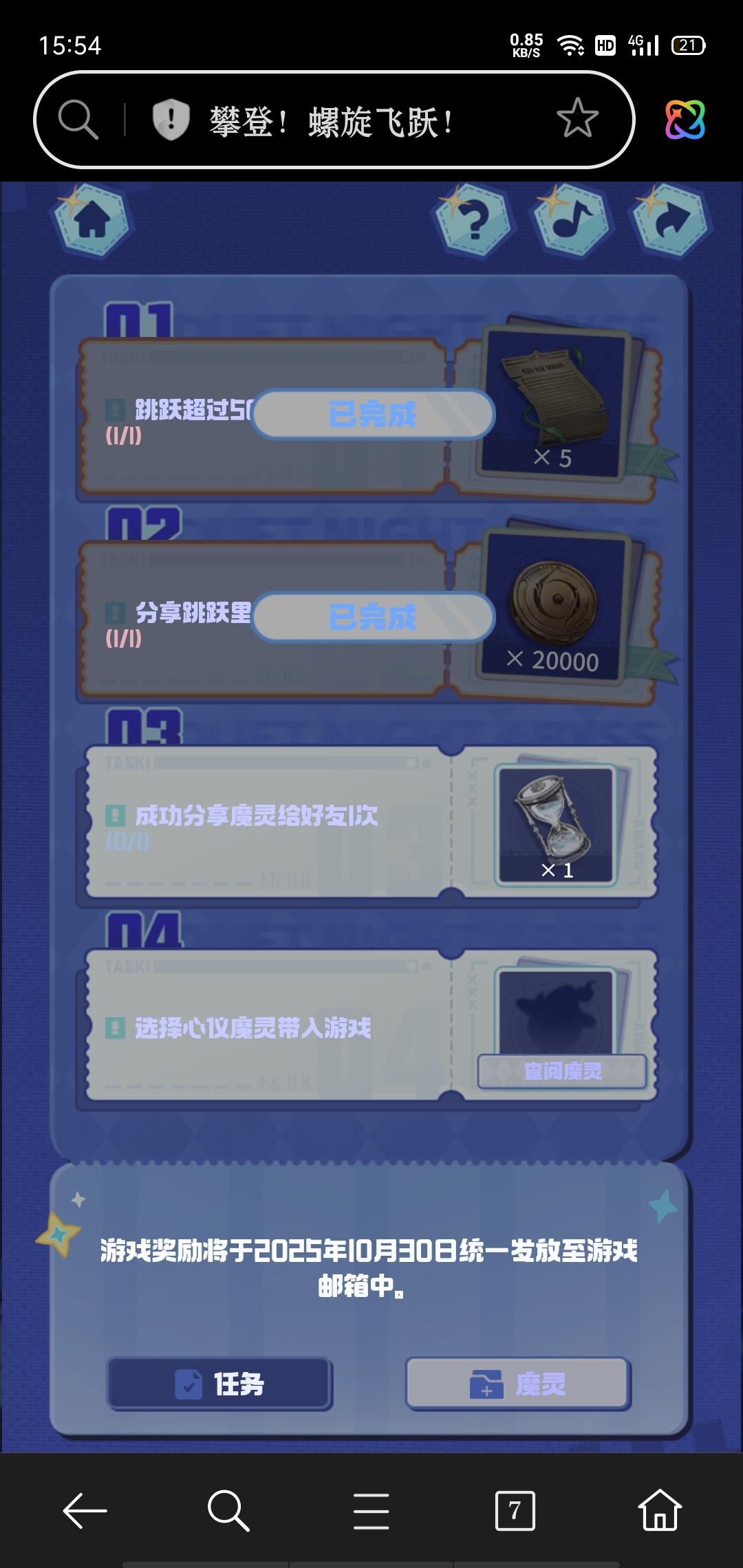Switch to the 任务 tab
Image resolution: width=743 pixels, height=1568 pixels.
[220, 1384]
